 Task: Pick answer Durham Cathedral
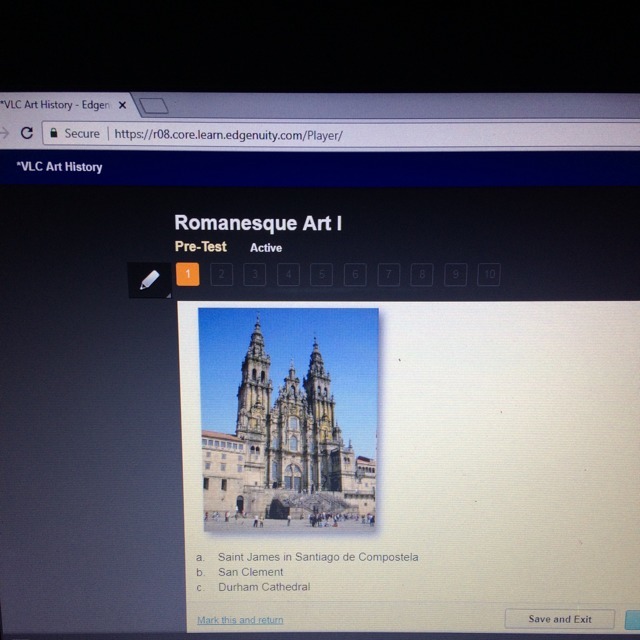[263, 587]
